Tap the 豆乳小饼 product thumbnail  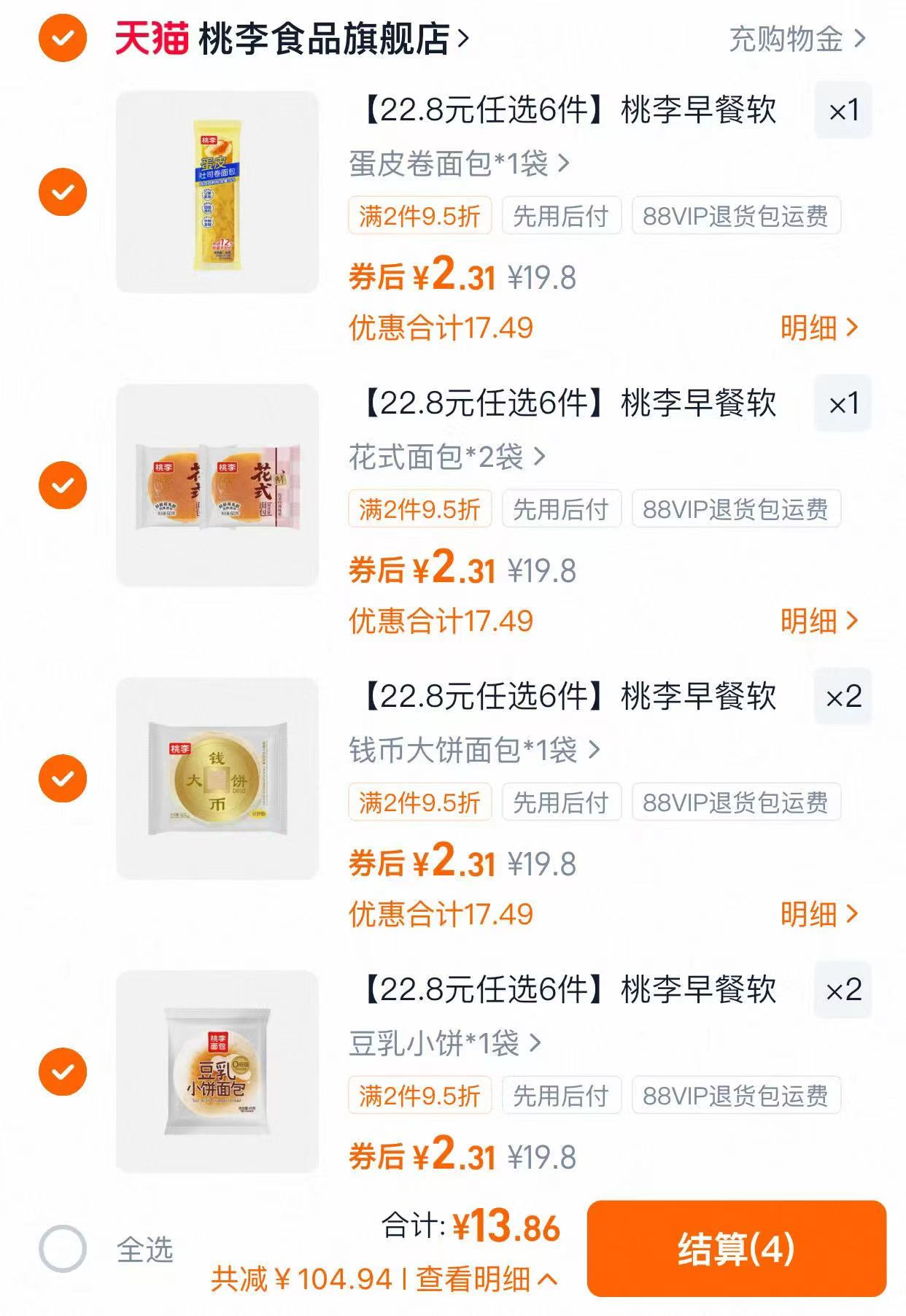(x=217, y=1071)
